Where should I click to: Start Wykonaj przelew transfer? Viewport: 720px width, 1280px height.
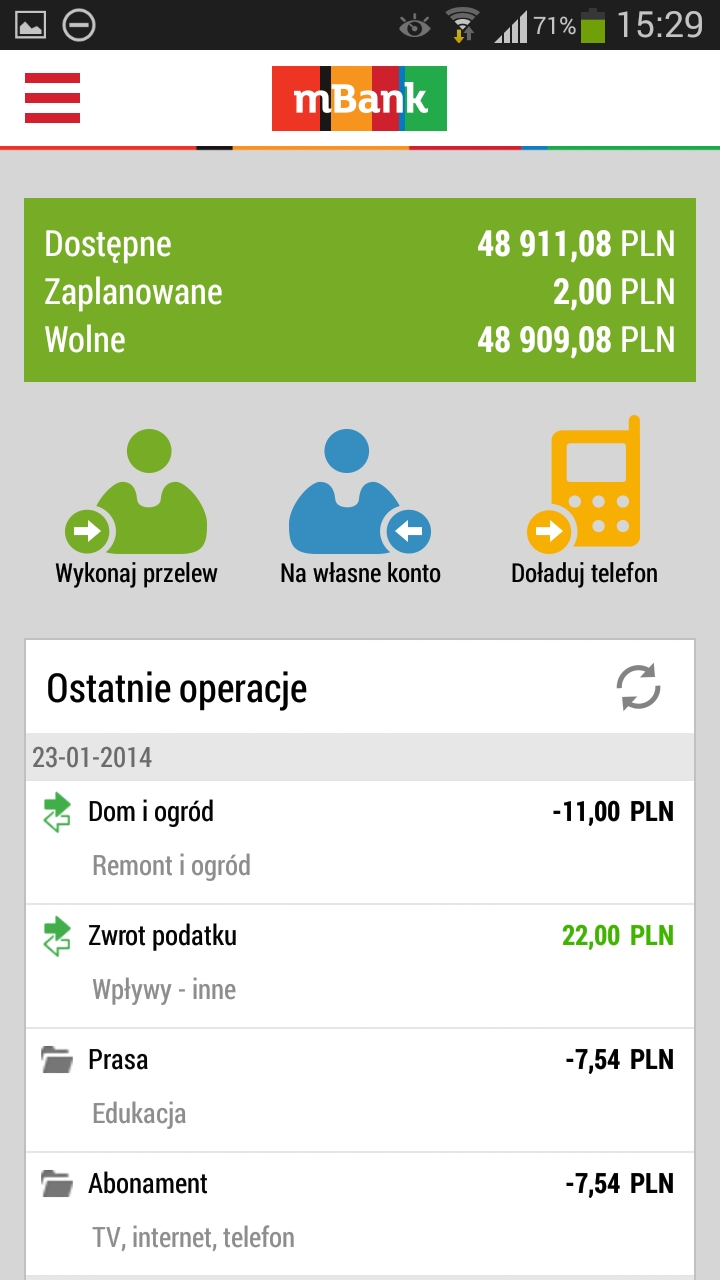[137, 507]
